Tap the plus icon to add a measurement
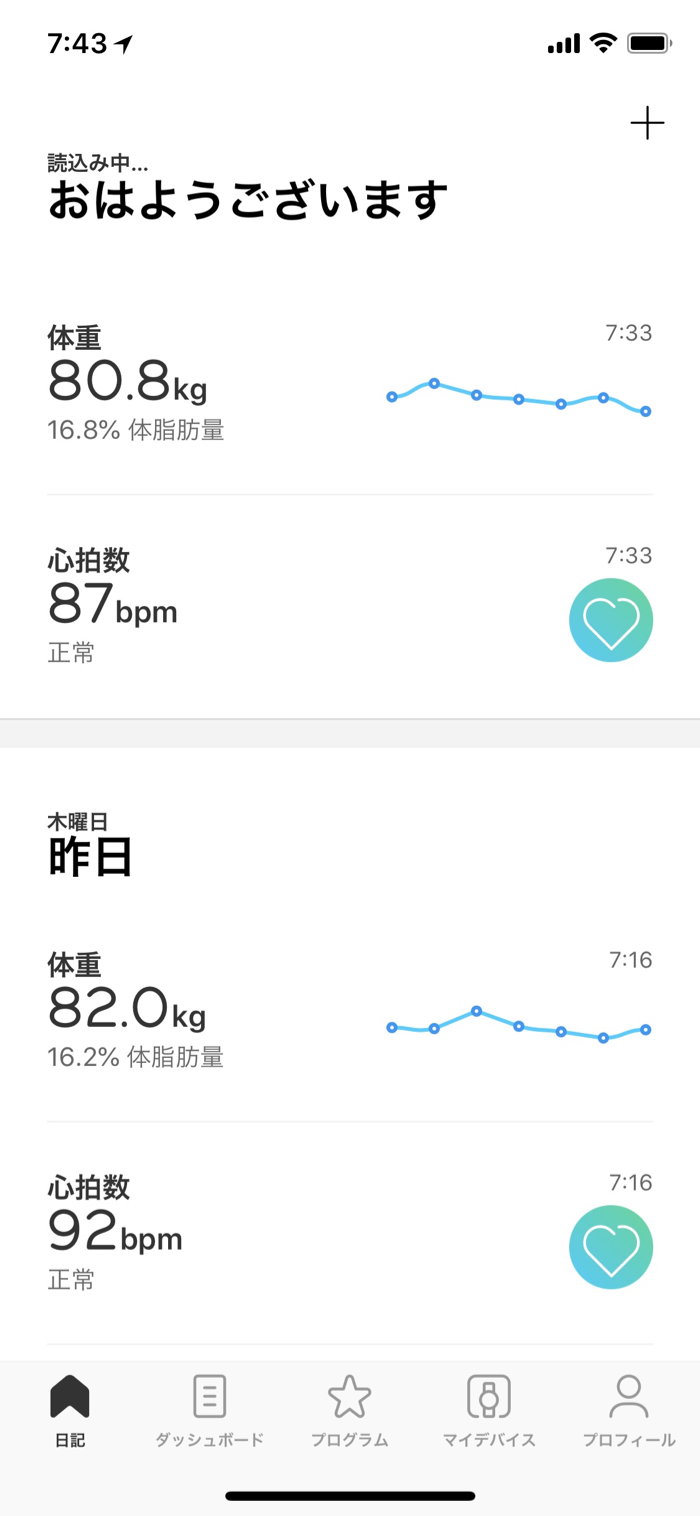700x1516 pixels. coord(647,123)
